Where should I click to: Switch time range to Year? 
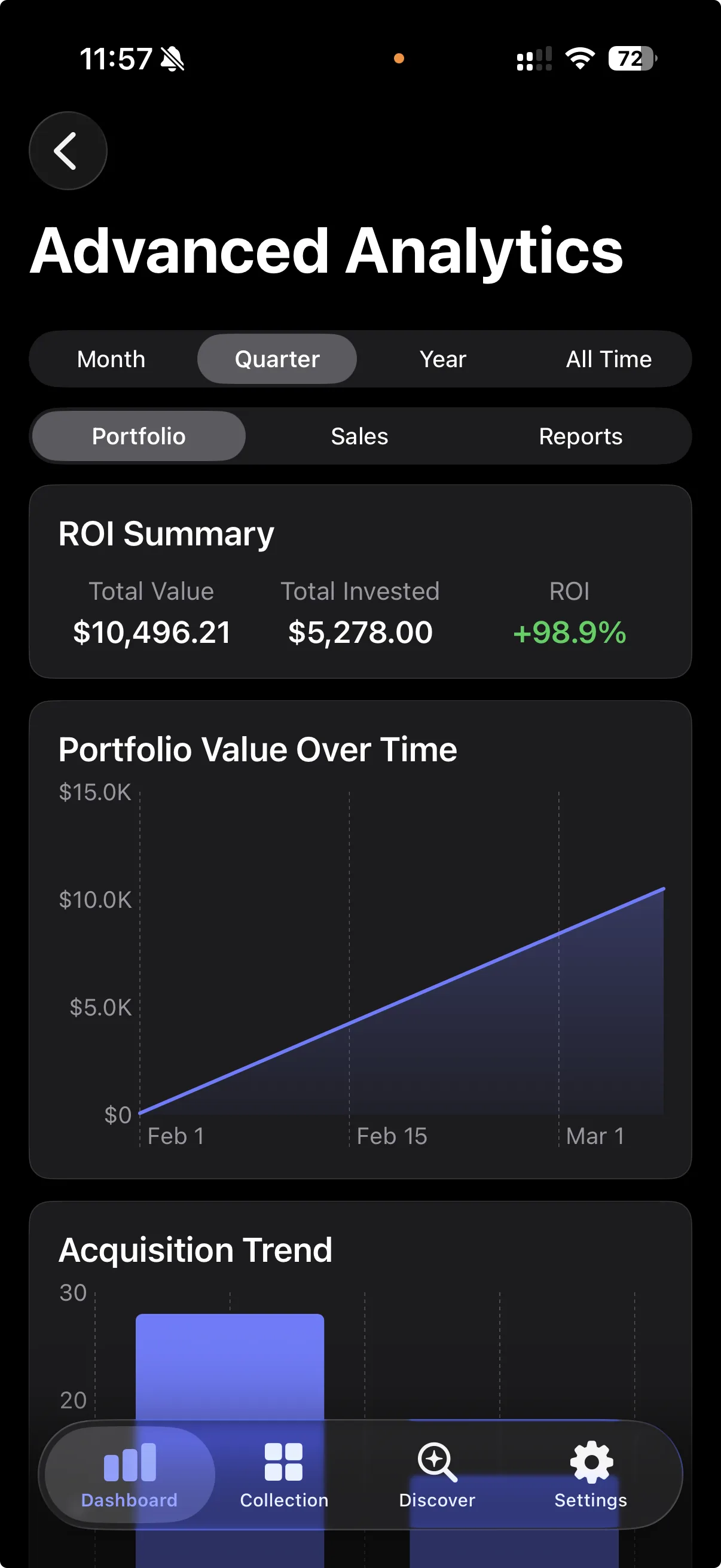(442, 359)
